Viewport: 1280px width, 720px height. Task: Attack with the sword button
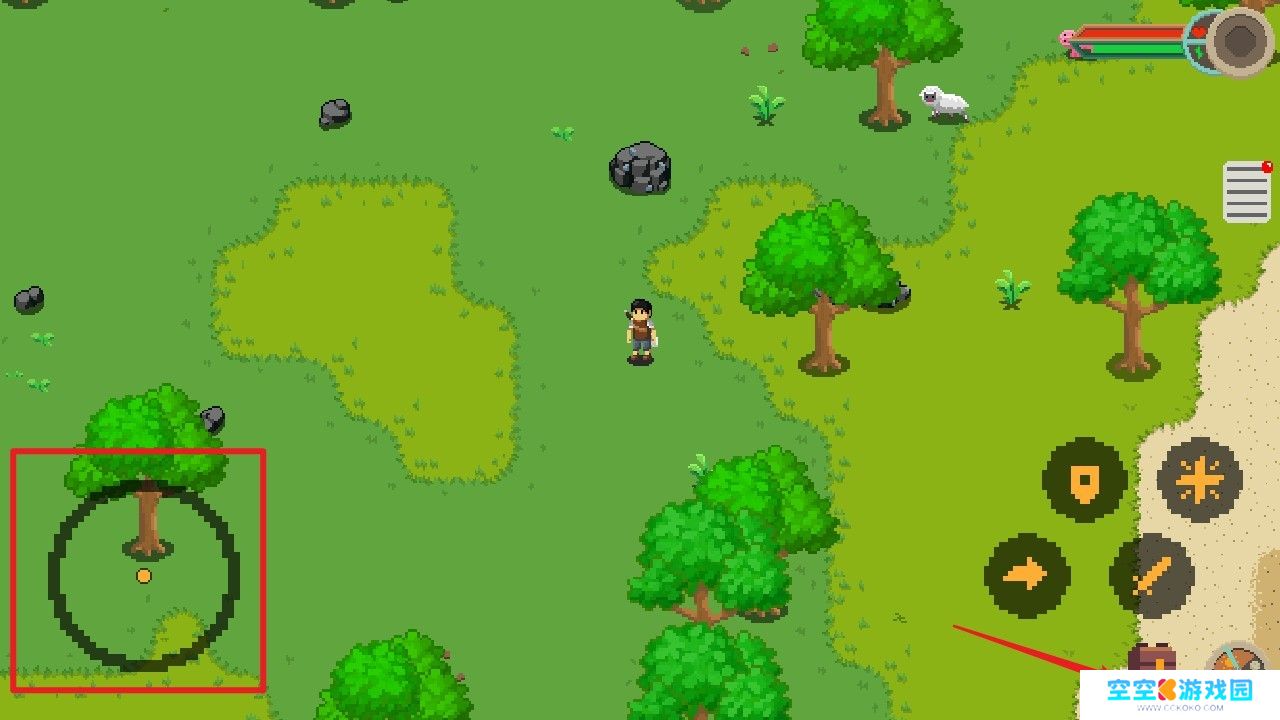point(1152,575)
